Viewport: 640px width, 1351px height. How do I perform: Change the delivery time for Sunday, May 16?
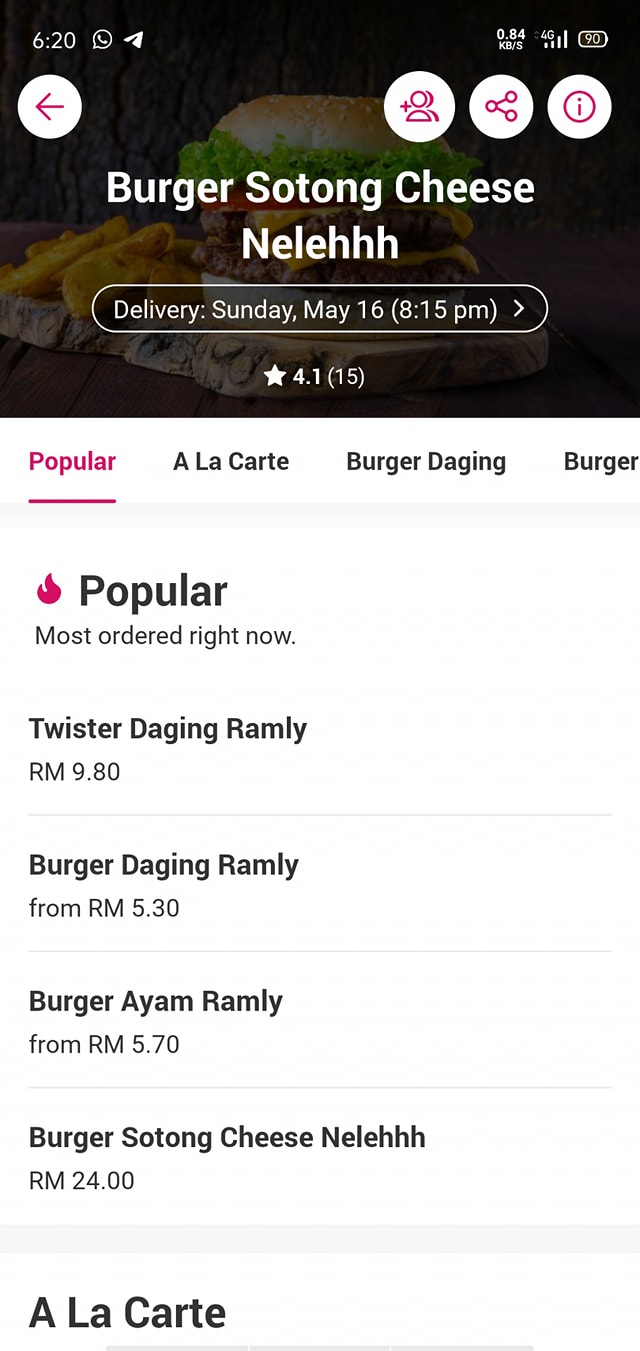pos(320,308)
